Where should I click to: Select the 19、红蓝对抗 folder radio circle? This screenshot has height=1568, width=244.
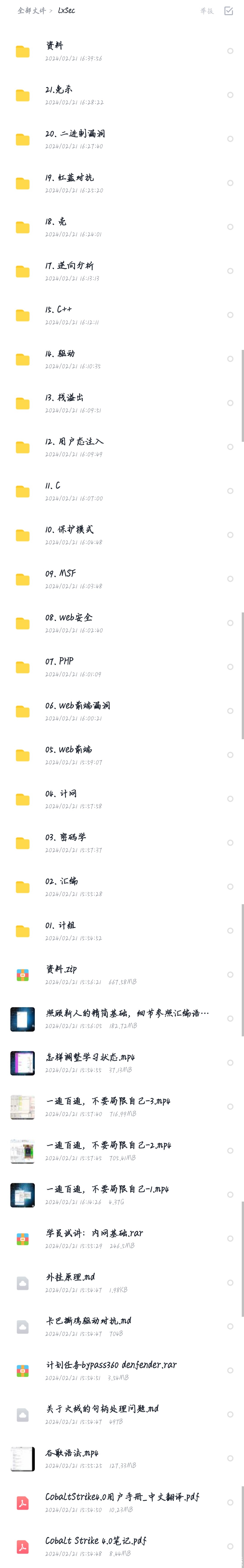(x=230, y=183)
